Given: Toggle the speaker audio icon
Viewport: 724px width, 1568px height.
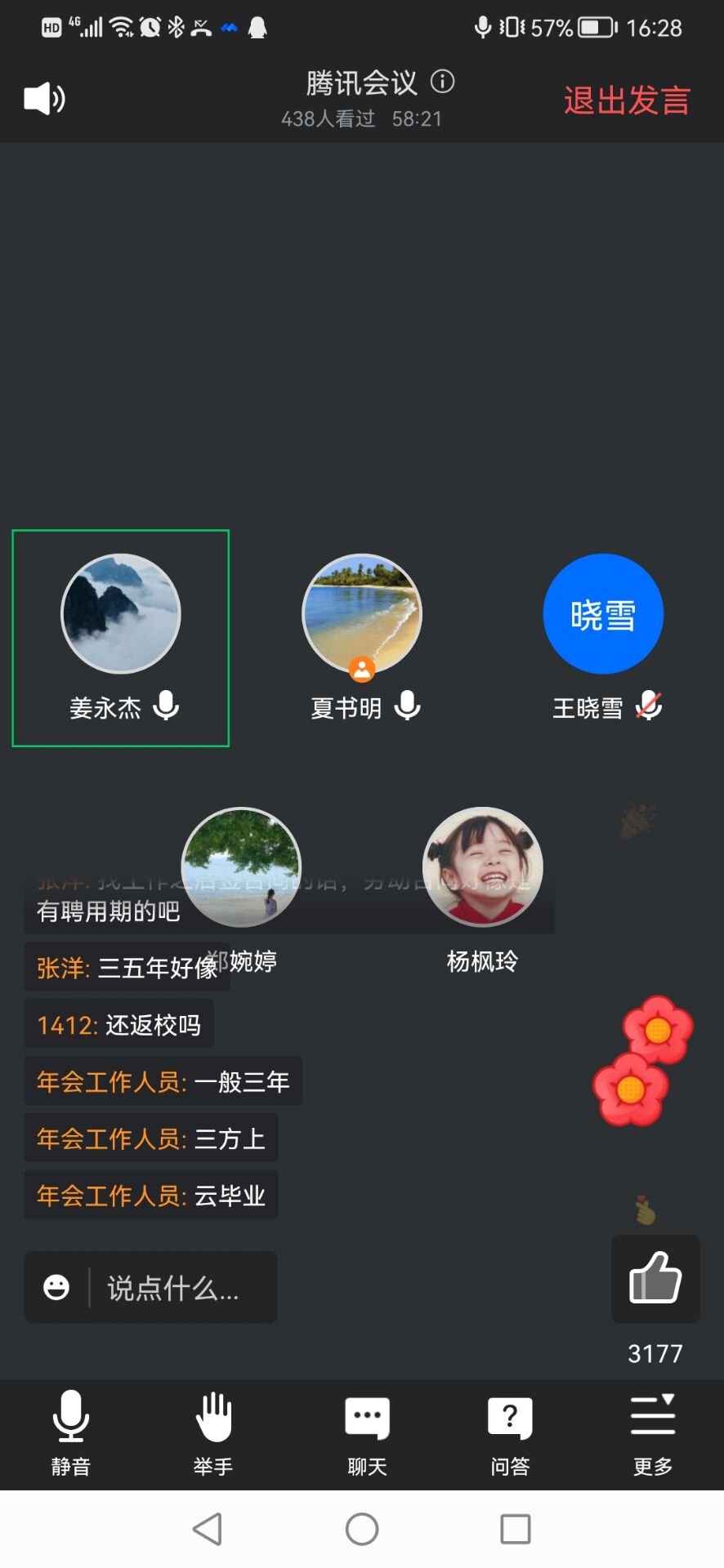Looking at the screenshot, I should pyautogui.click(x=44, y=99).
